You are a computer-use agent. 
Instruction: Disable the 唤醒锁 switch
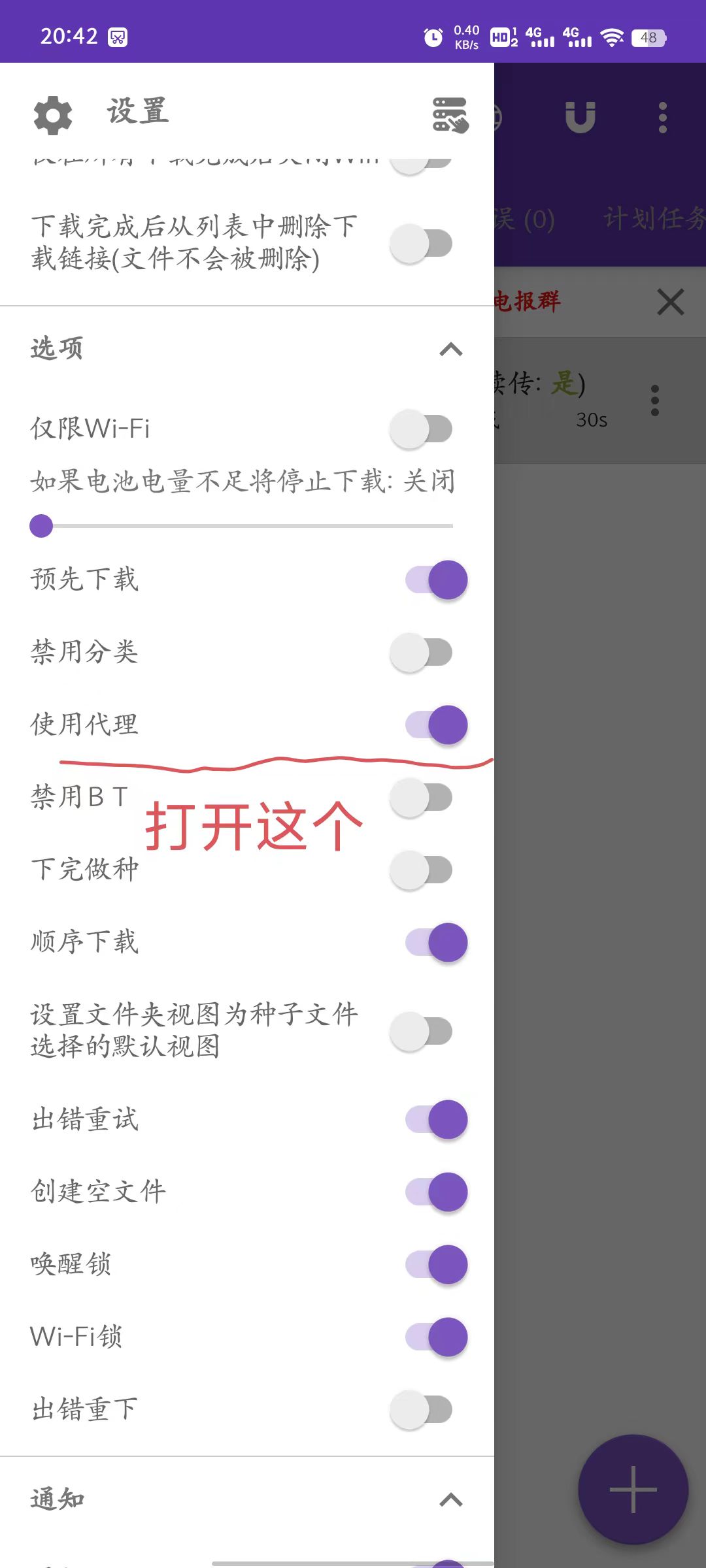(436, 1264)
